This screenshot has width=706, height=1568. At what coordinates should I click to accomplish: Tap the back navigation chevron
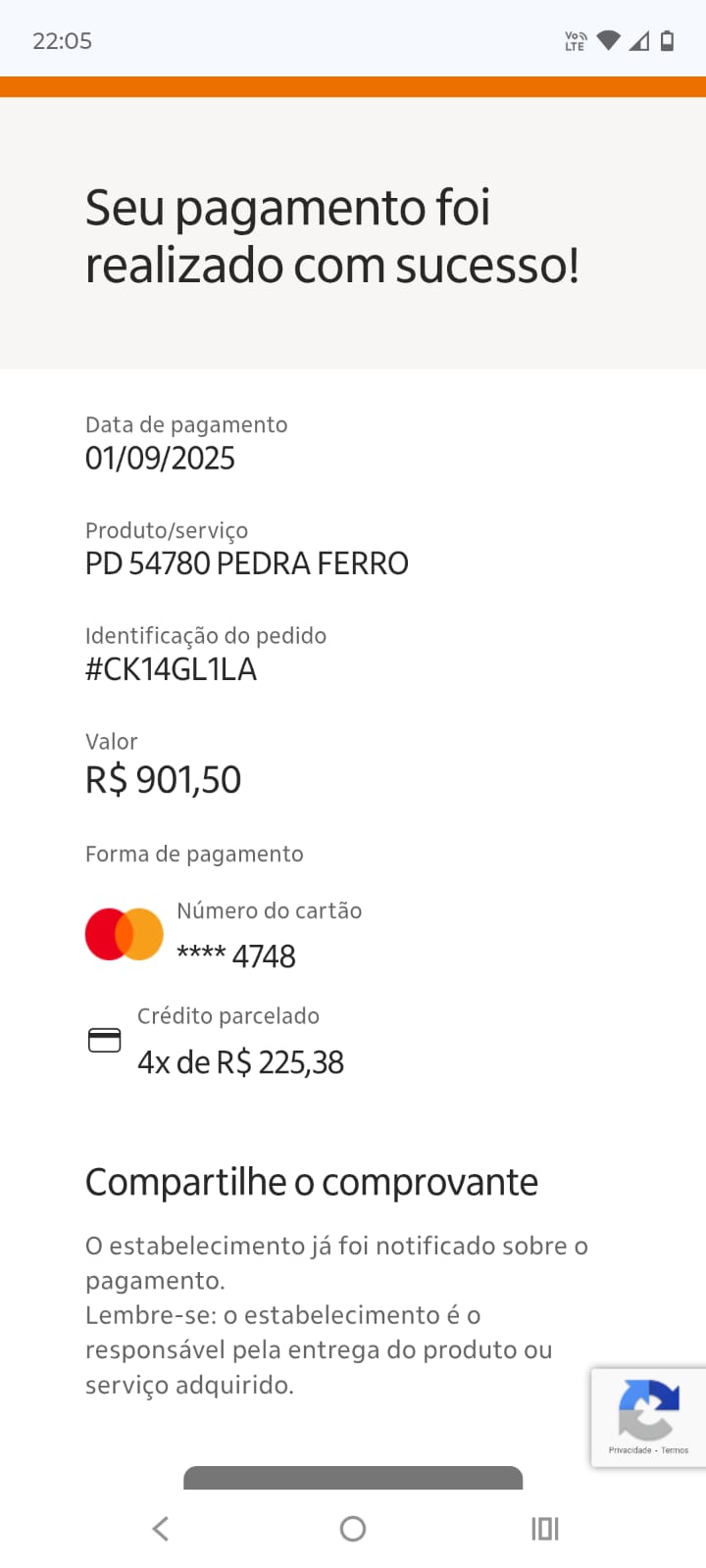coord(160,1528)
